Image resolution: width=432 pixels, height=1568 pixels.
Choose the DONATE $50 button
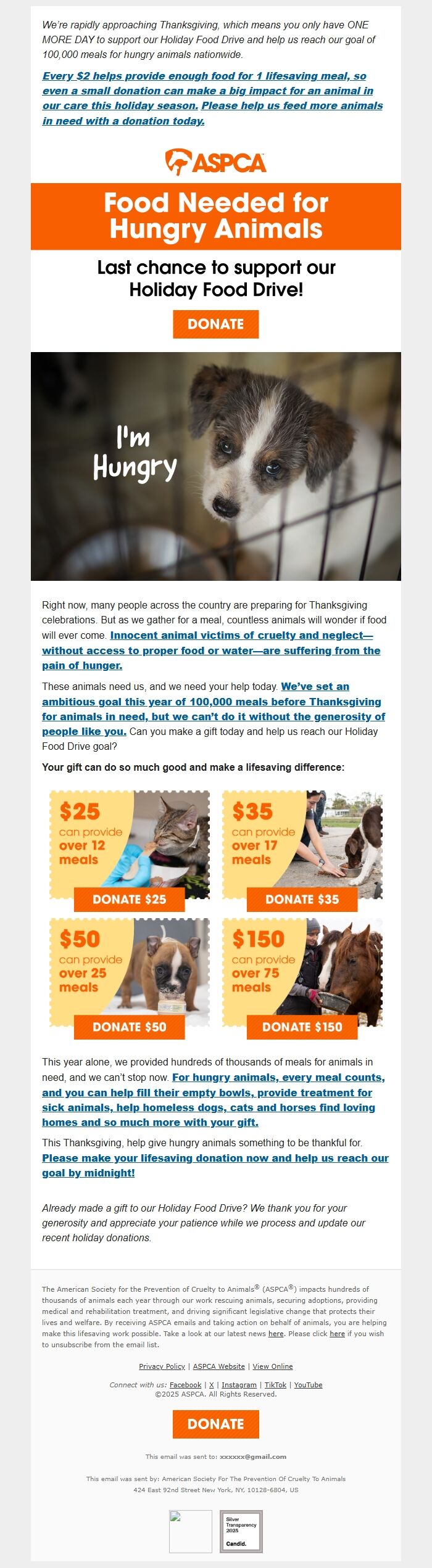click(x=129, y=1027)
